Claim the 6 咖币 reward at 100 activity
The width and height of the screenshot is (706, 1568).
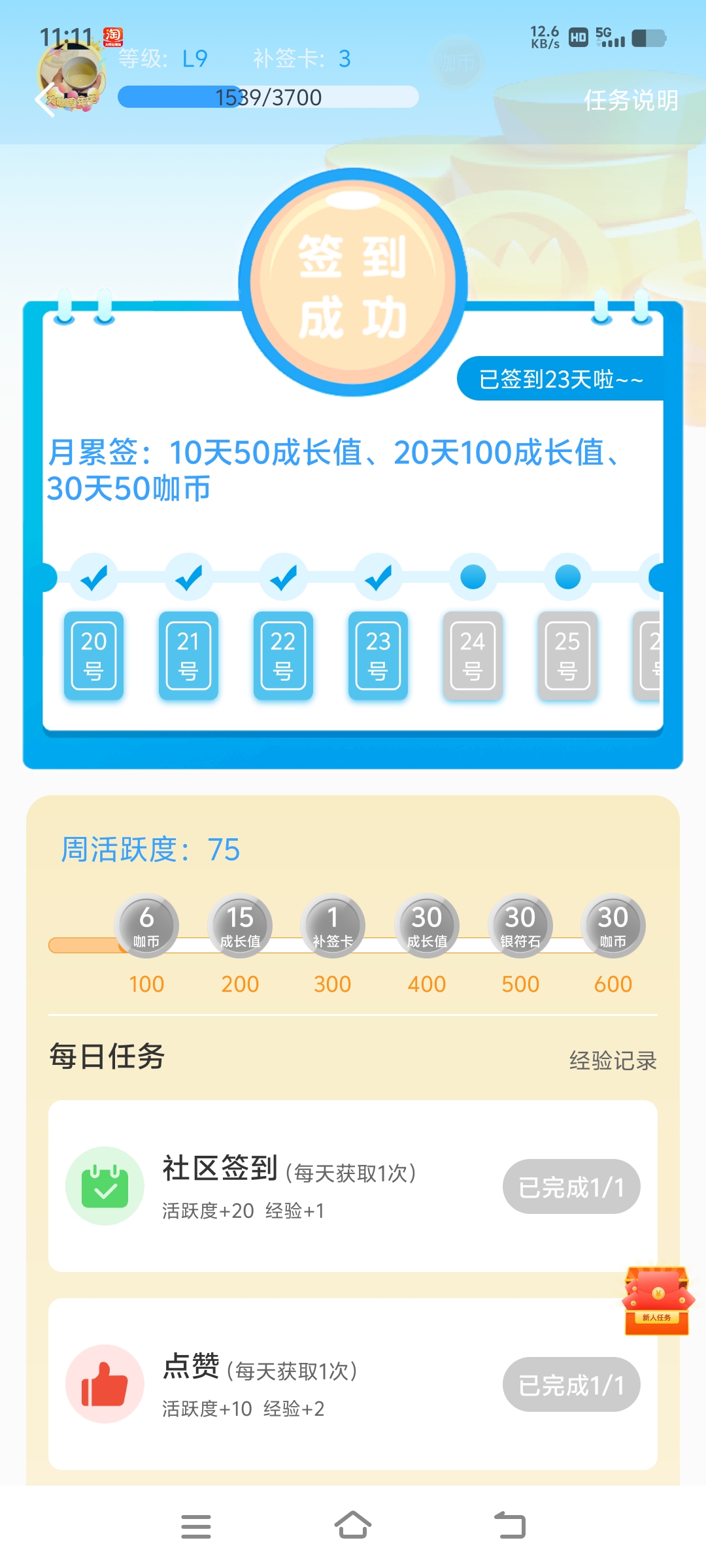146,925
